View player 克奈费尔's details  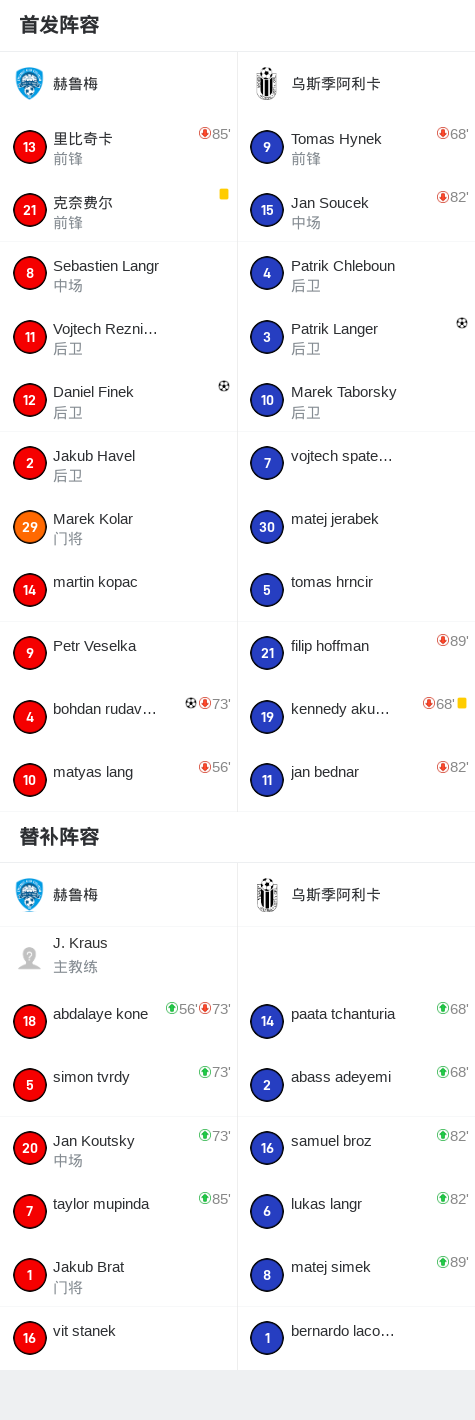(x=118, y=210)
